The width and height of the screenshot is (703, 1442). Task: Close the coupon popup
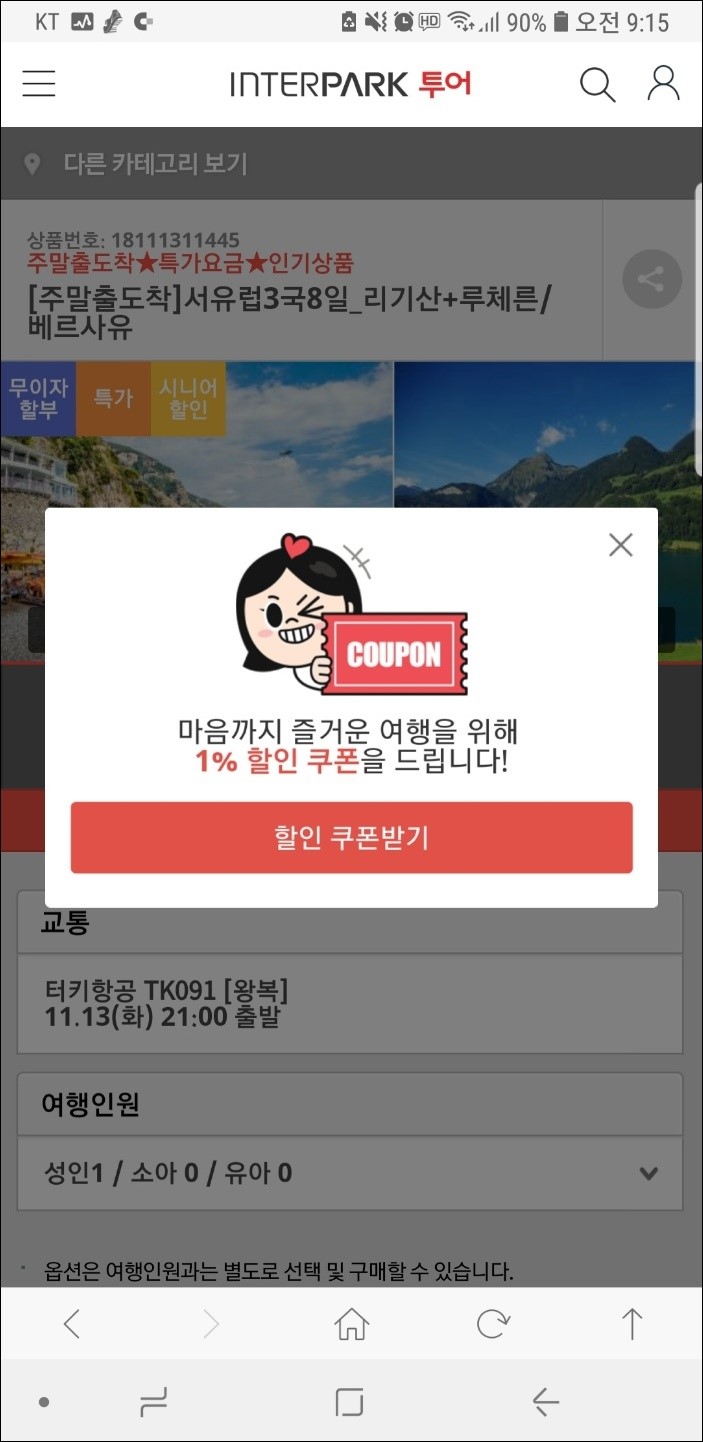tap(621, 545)
